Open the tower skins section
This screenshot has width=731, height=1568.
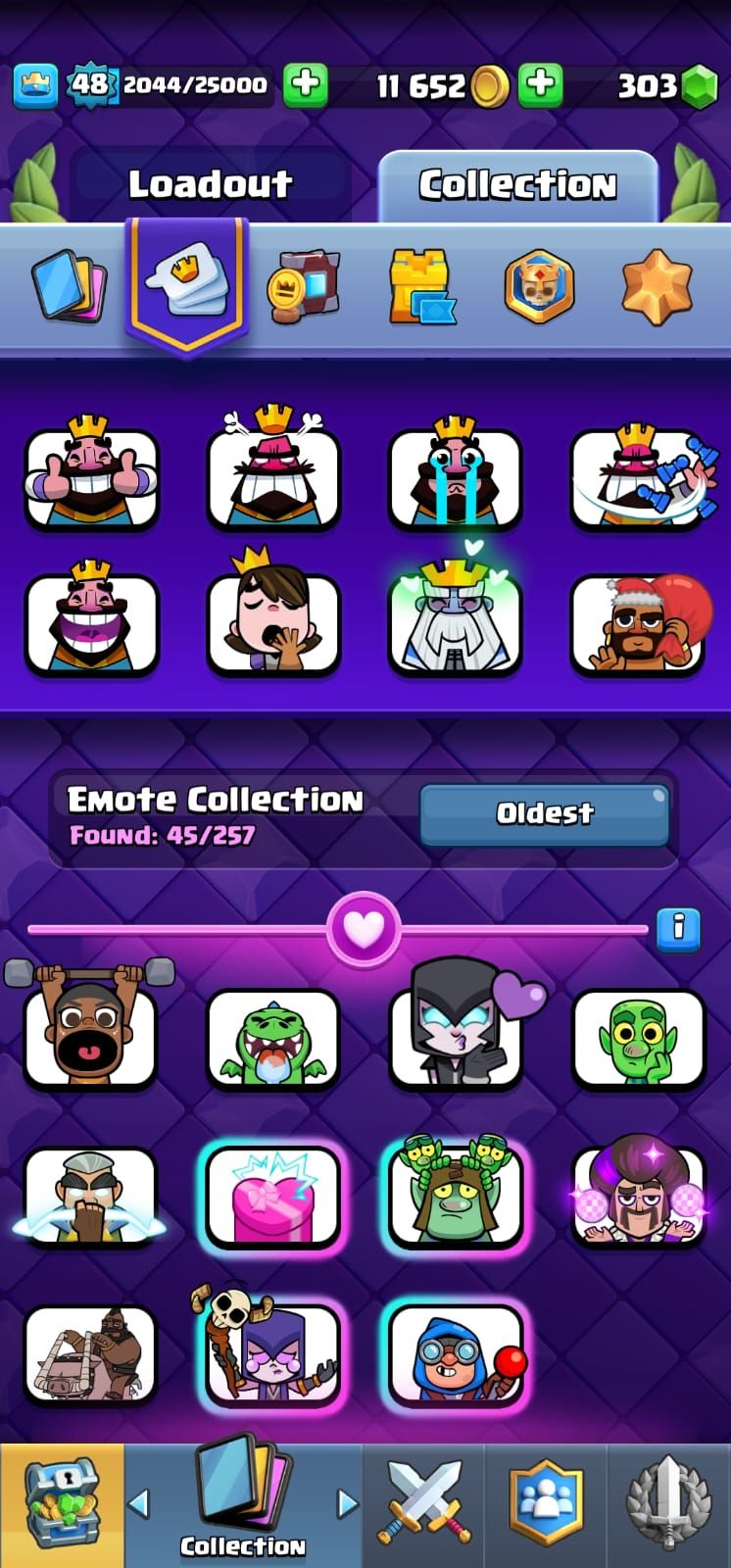point(421,286)
